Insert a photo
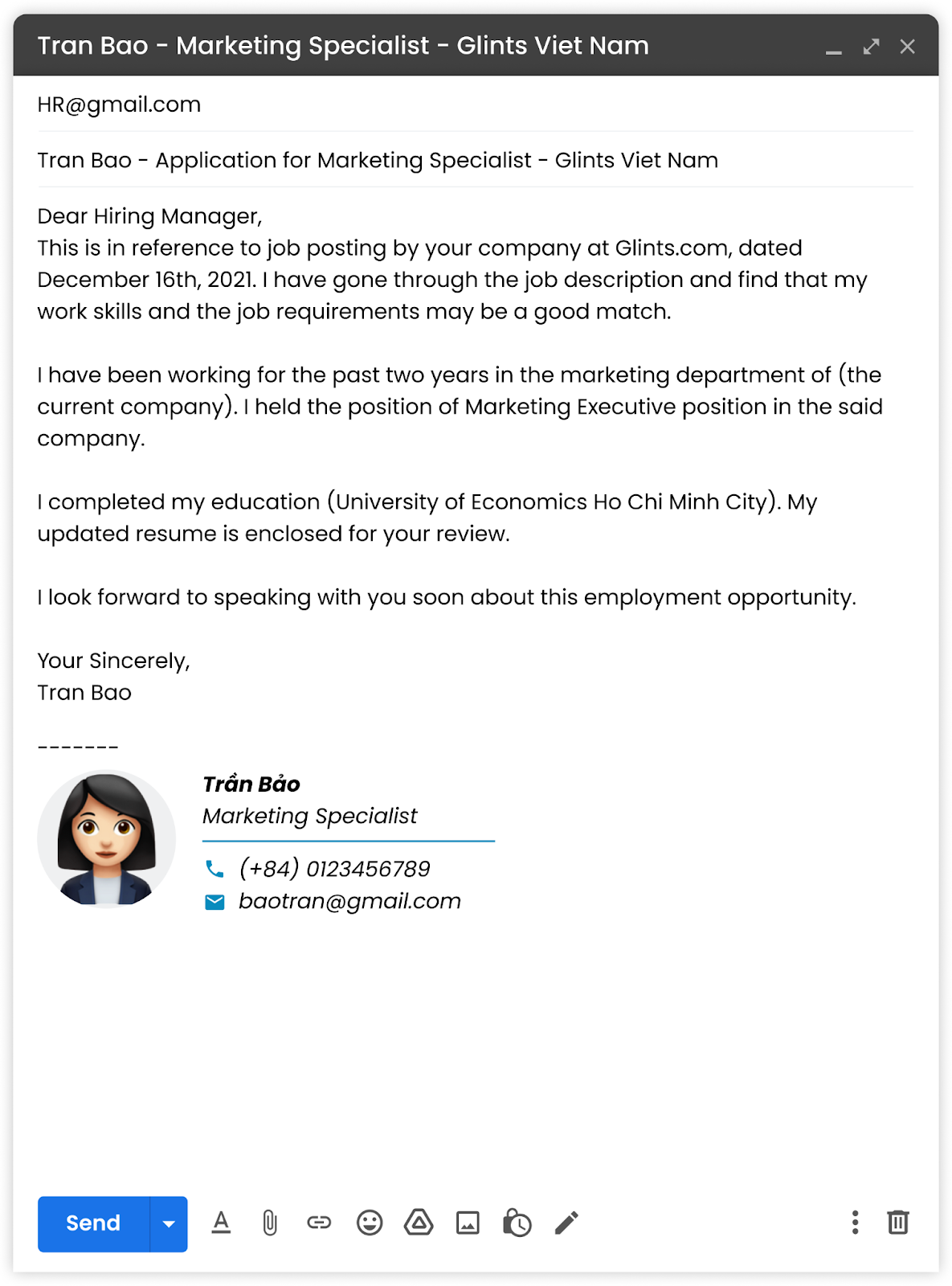This screenshot has height=1286, width=952. click(468, 1223)
